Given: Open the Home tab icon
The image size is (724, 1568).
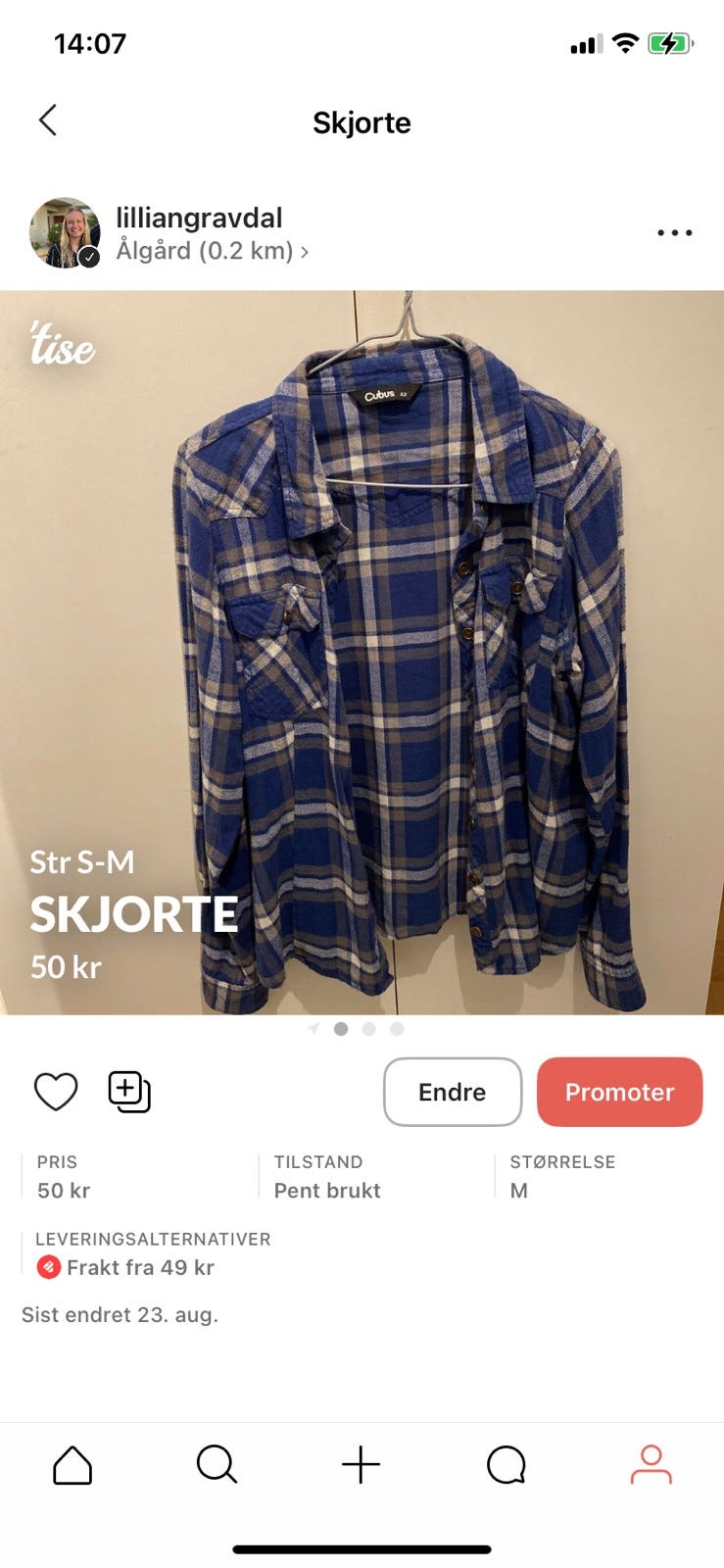Looking at the screenshot, I should pos(72,1465).
